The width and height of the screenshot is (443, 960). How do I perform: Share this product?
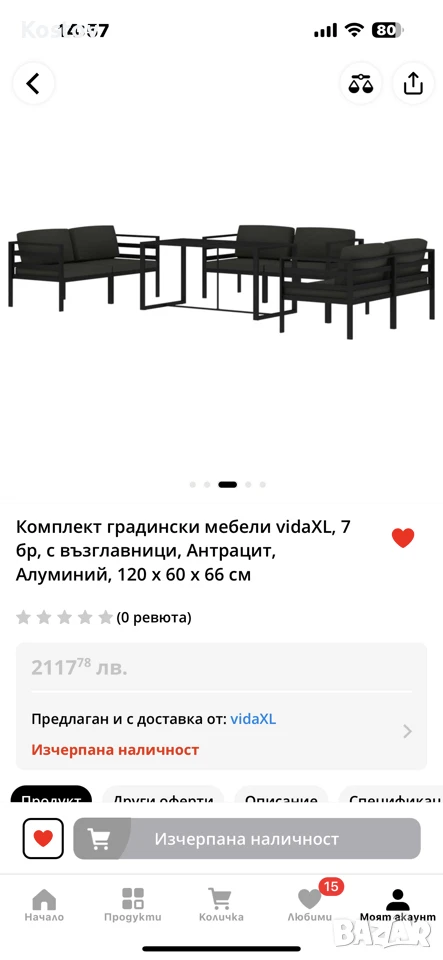(x=413, y=83)
